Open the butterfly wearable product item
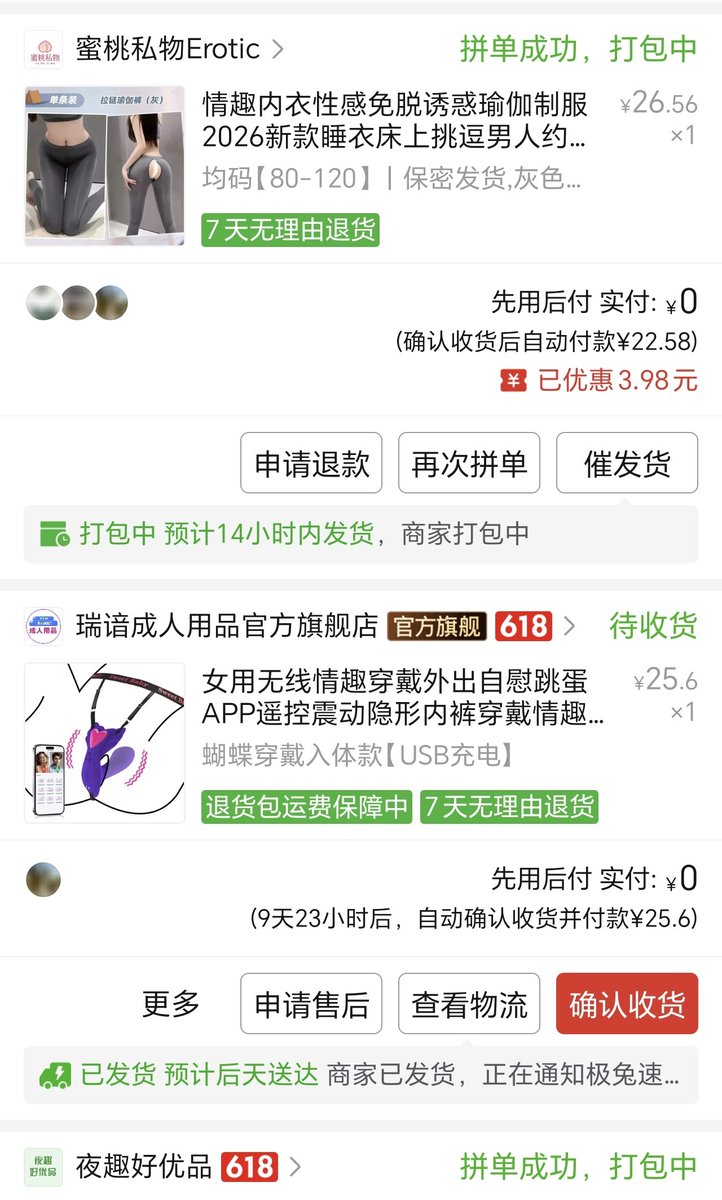The image size is (722, 1200). point(361,743)
